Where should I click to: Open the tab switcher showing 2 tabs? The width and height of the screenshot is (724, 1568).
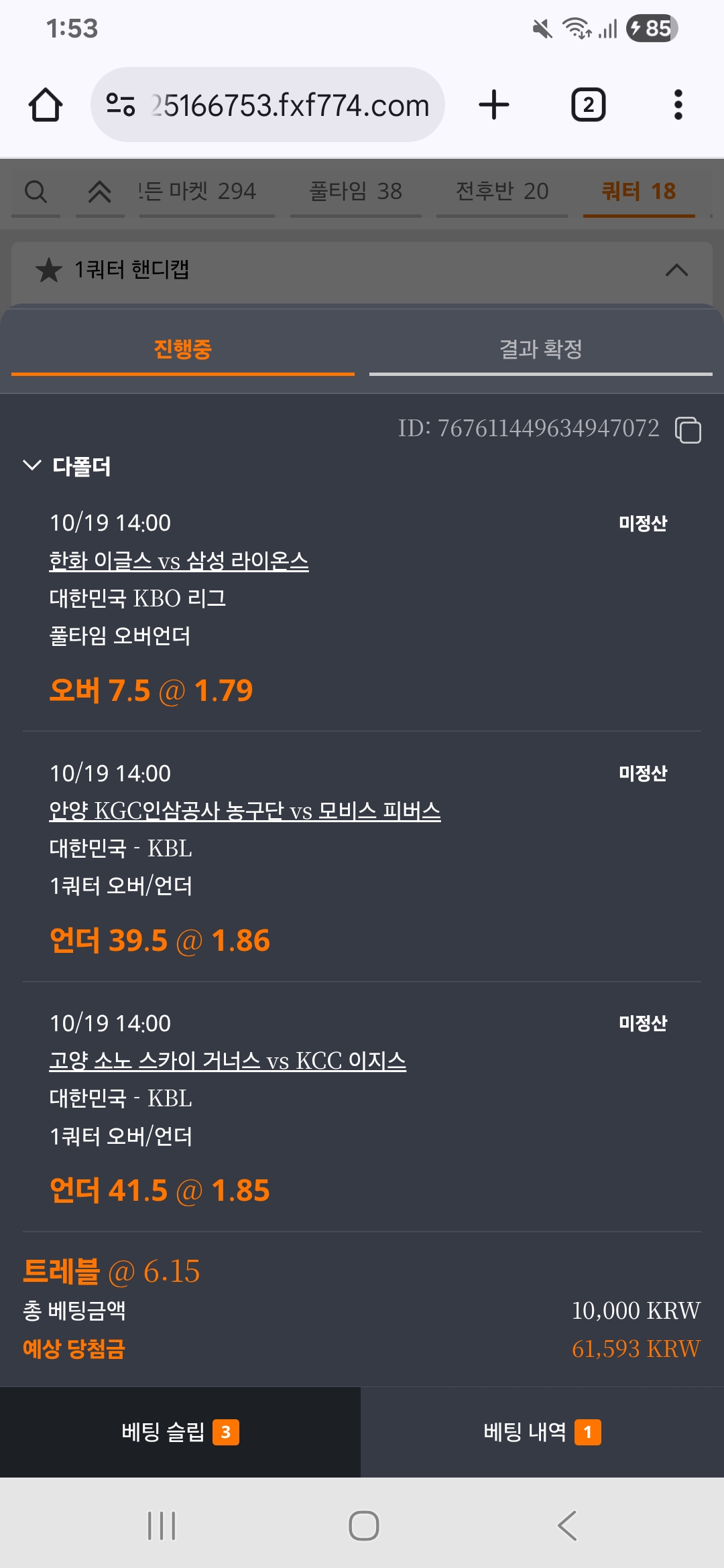click(x=588, y=105)
